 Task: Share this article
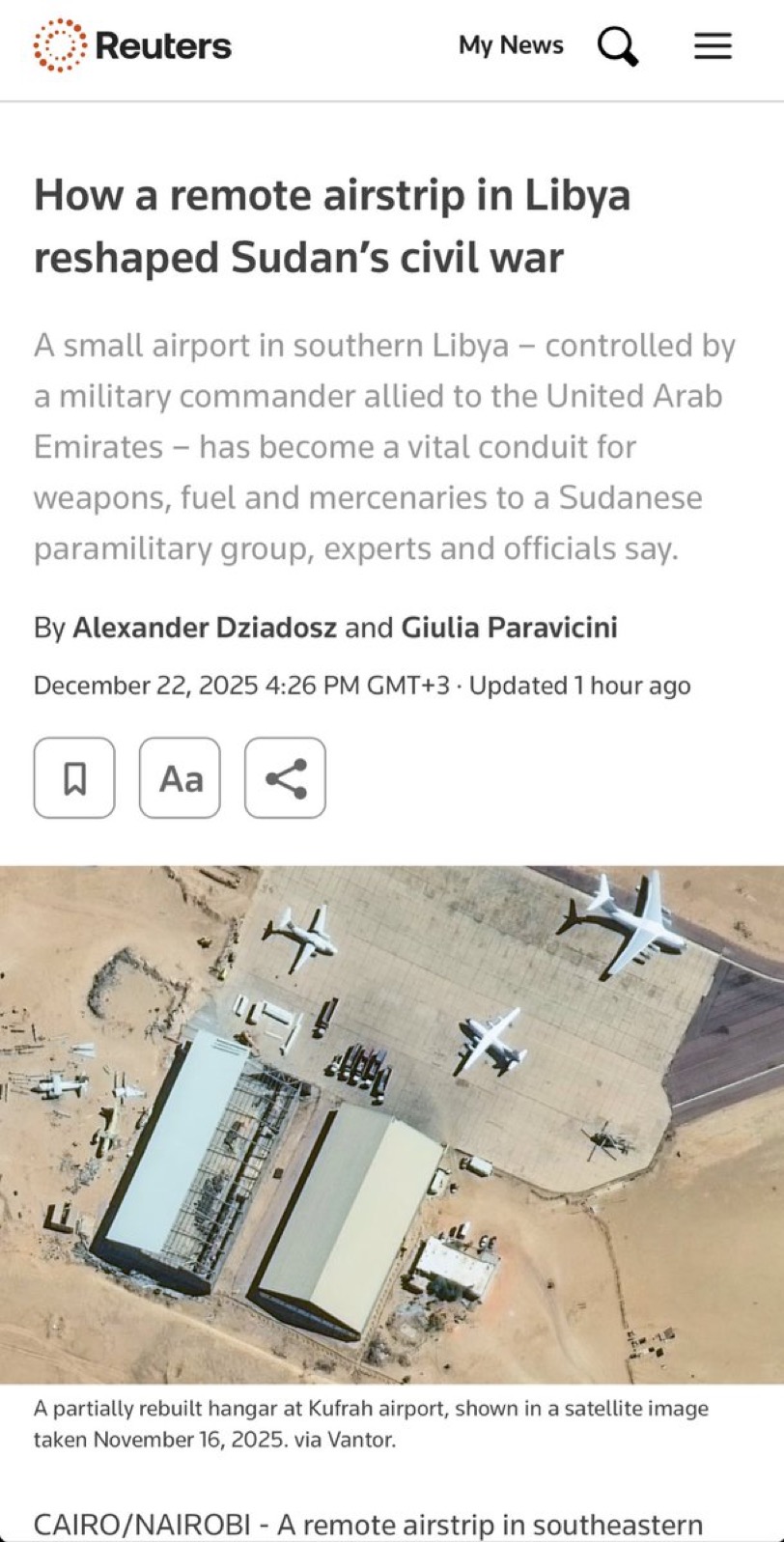pyautogui.click(x=285, y=778)
